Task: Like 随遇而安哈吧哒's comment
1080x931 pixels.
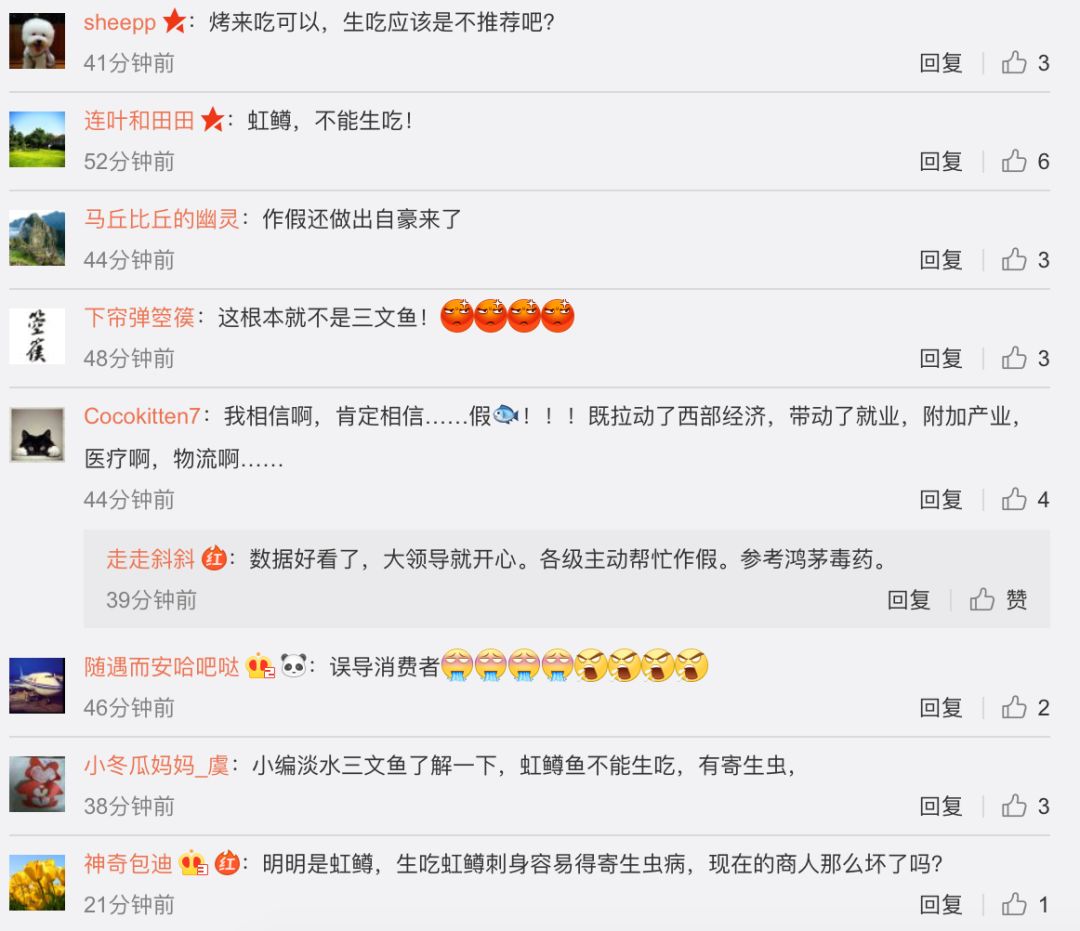Action: [x=1015, y=708]
